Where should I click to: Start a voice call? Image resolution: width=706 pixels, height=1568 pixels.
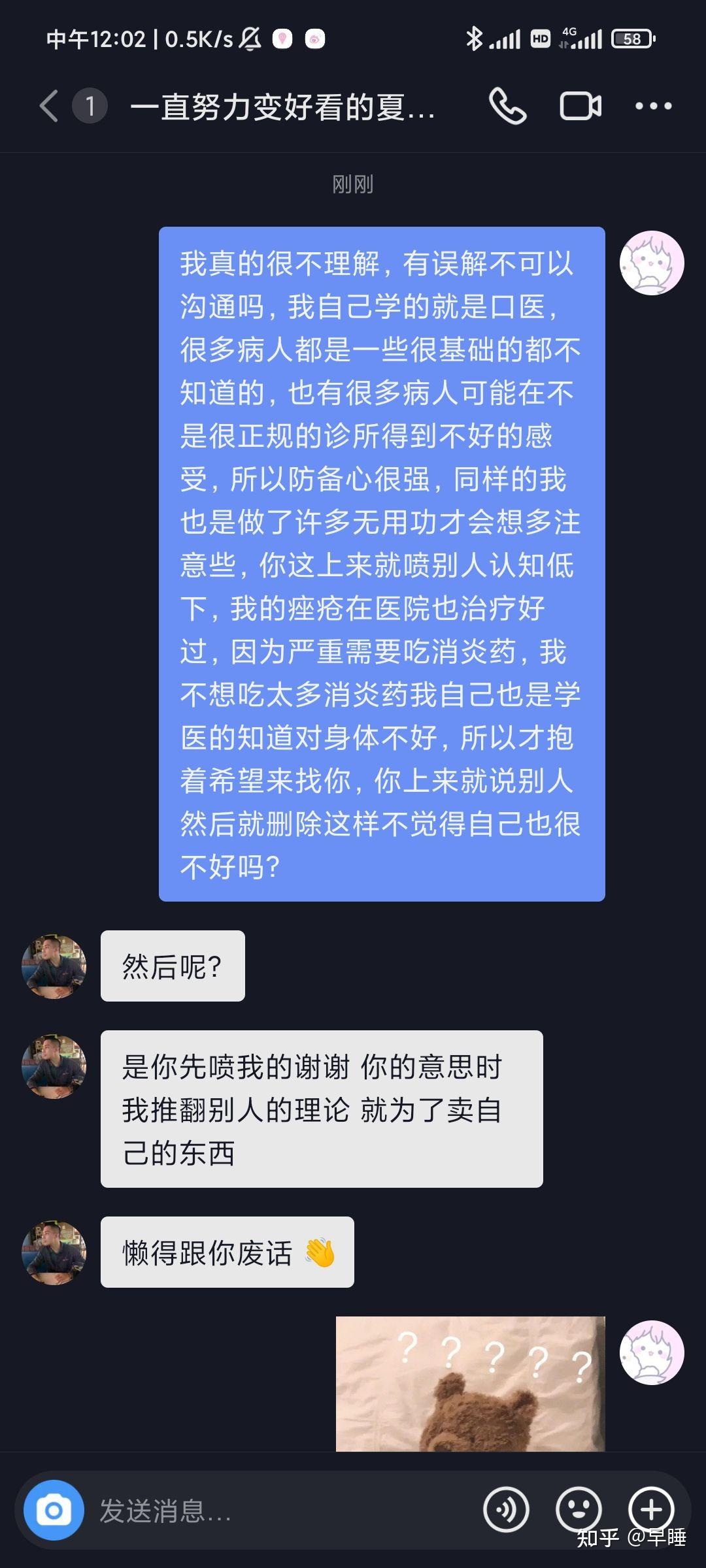point(507,106)
